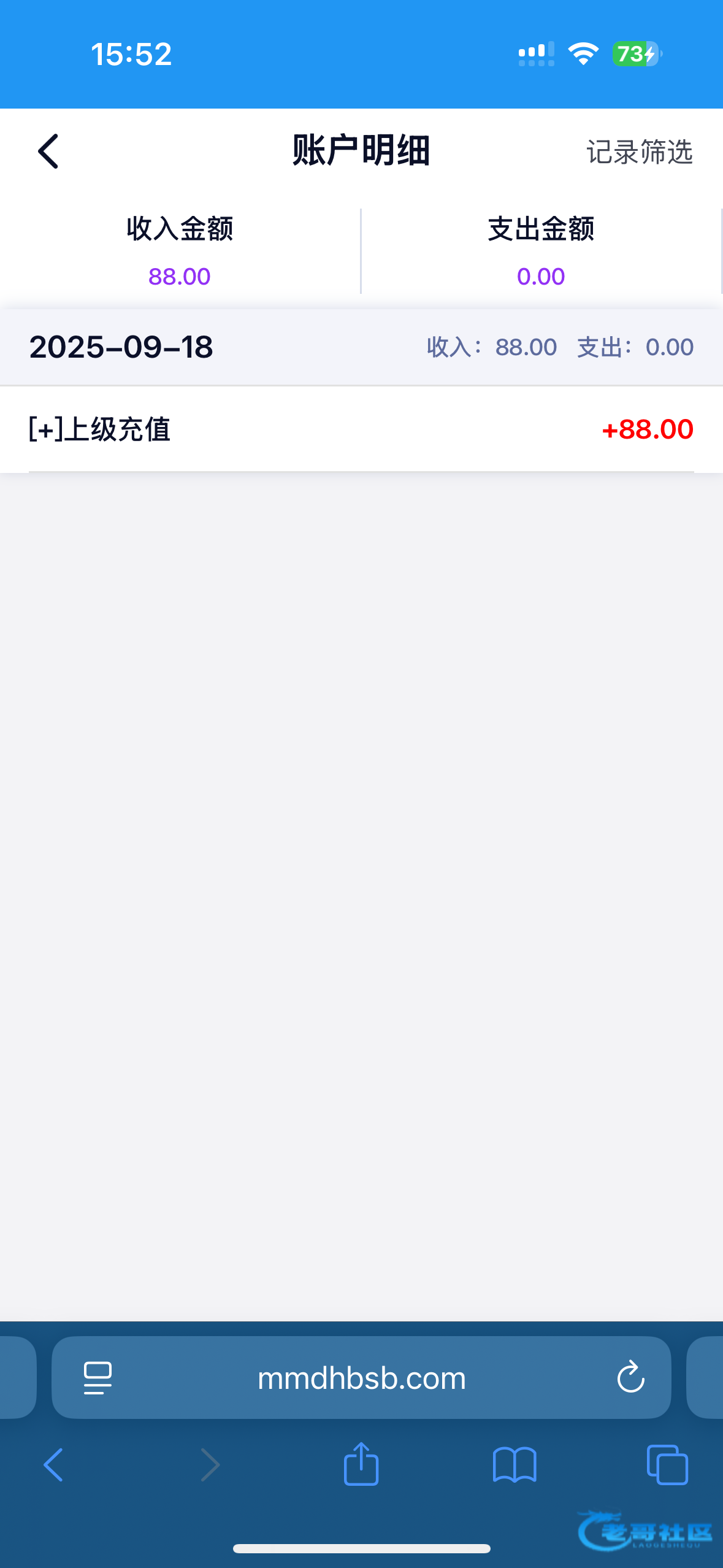This screenshot has width=723, height=1568.
Task: Tap the mmdhbsb.com address bar
Action: click(361, 1378)
